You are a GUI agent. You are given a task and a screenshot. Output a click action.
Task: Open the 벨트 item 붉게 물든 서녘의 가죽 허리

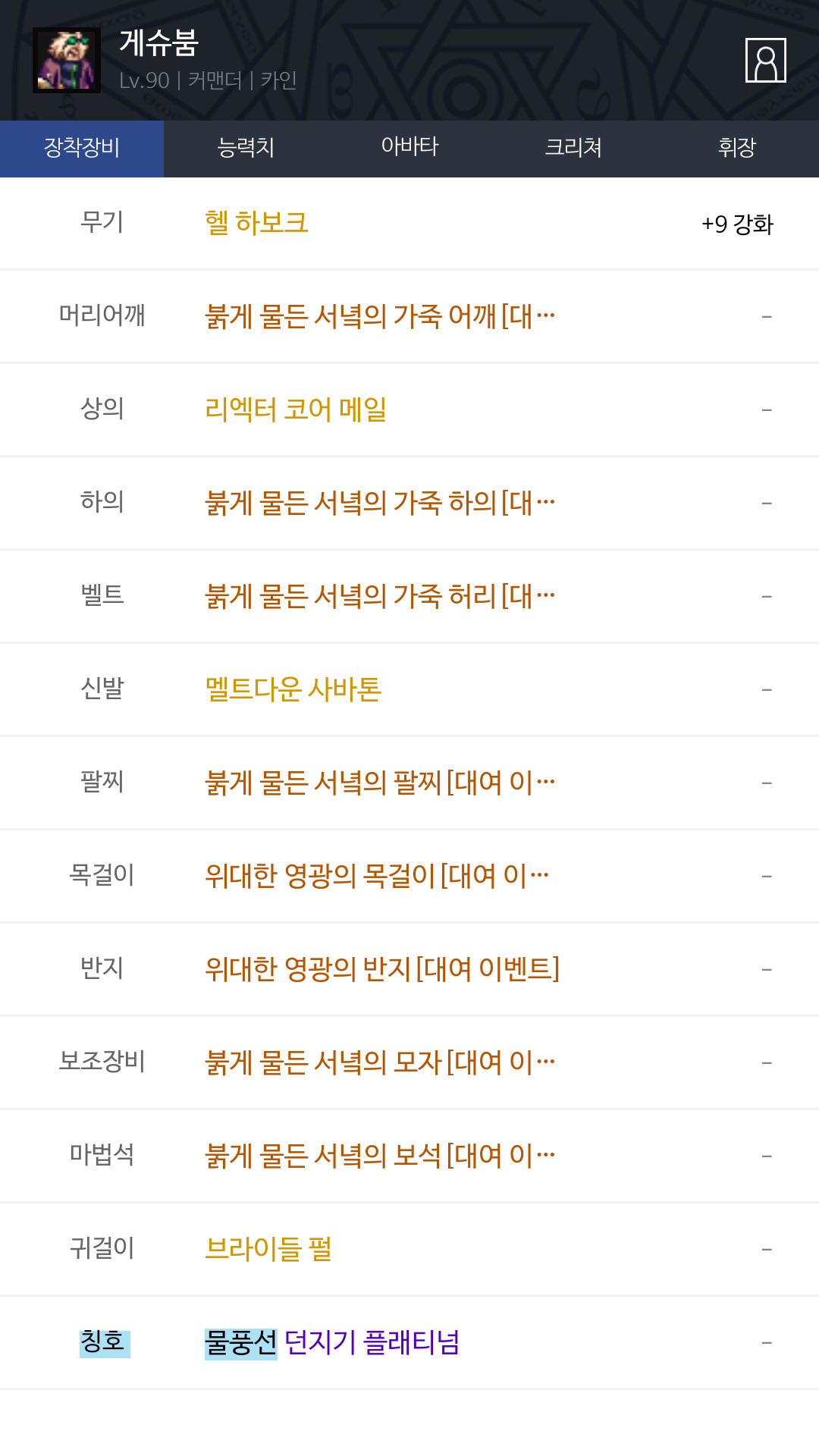(379, 596)
